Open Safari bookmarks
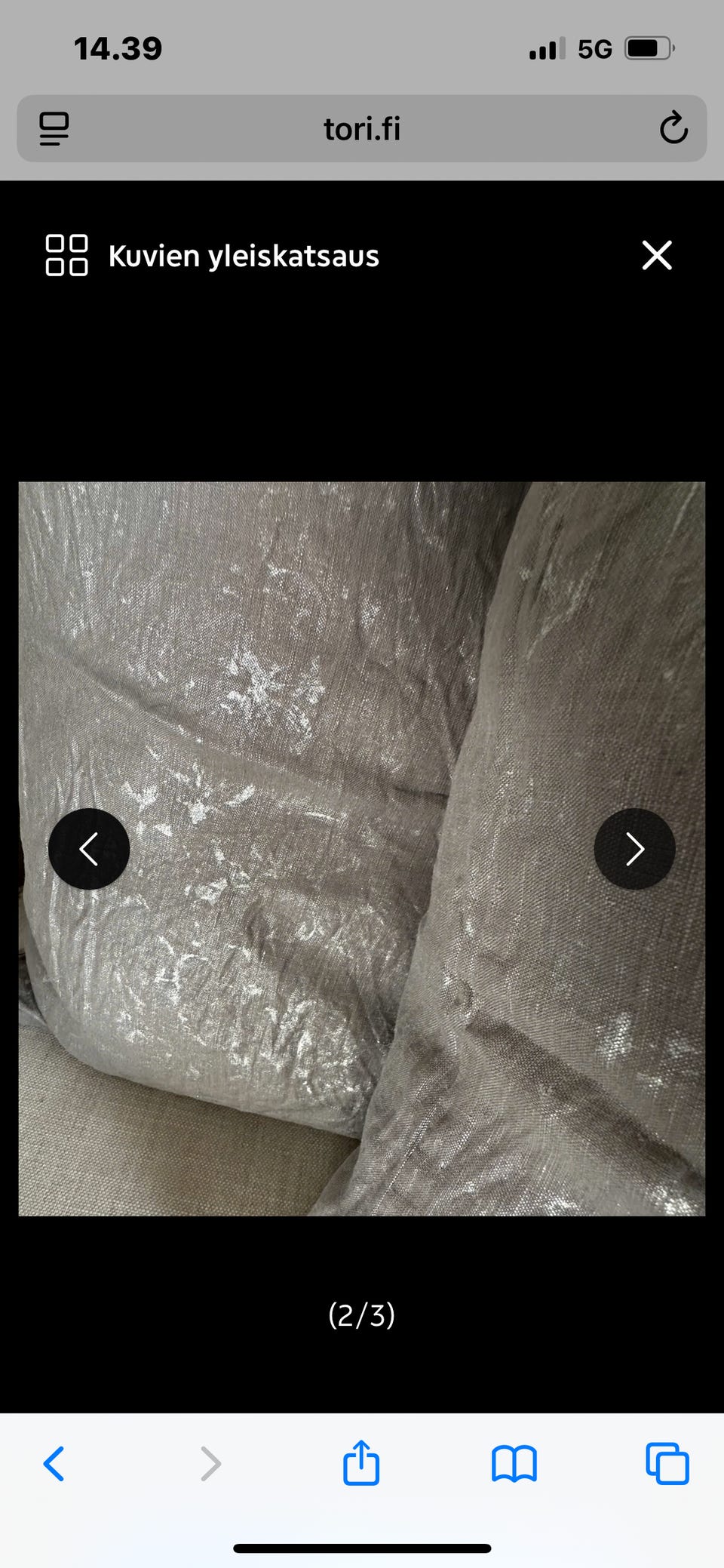Image resolution: width=724 pixels, height=1568 pixels. (514, 1464)
